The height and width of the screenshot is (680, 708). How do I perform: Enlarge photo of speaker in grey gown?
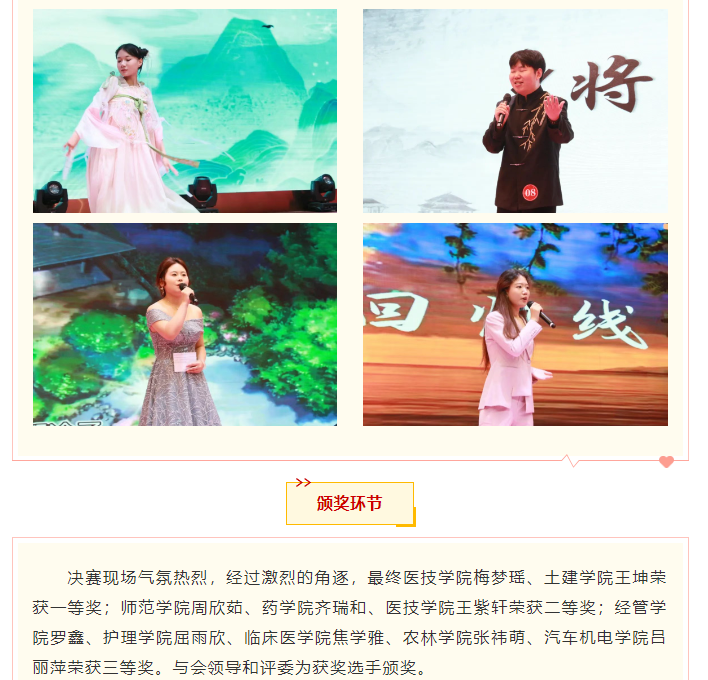pyautogui.click(x=185, y=324)
